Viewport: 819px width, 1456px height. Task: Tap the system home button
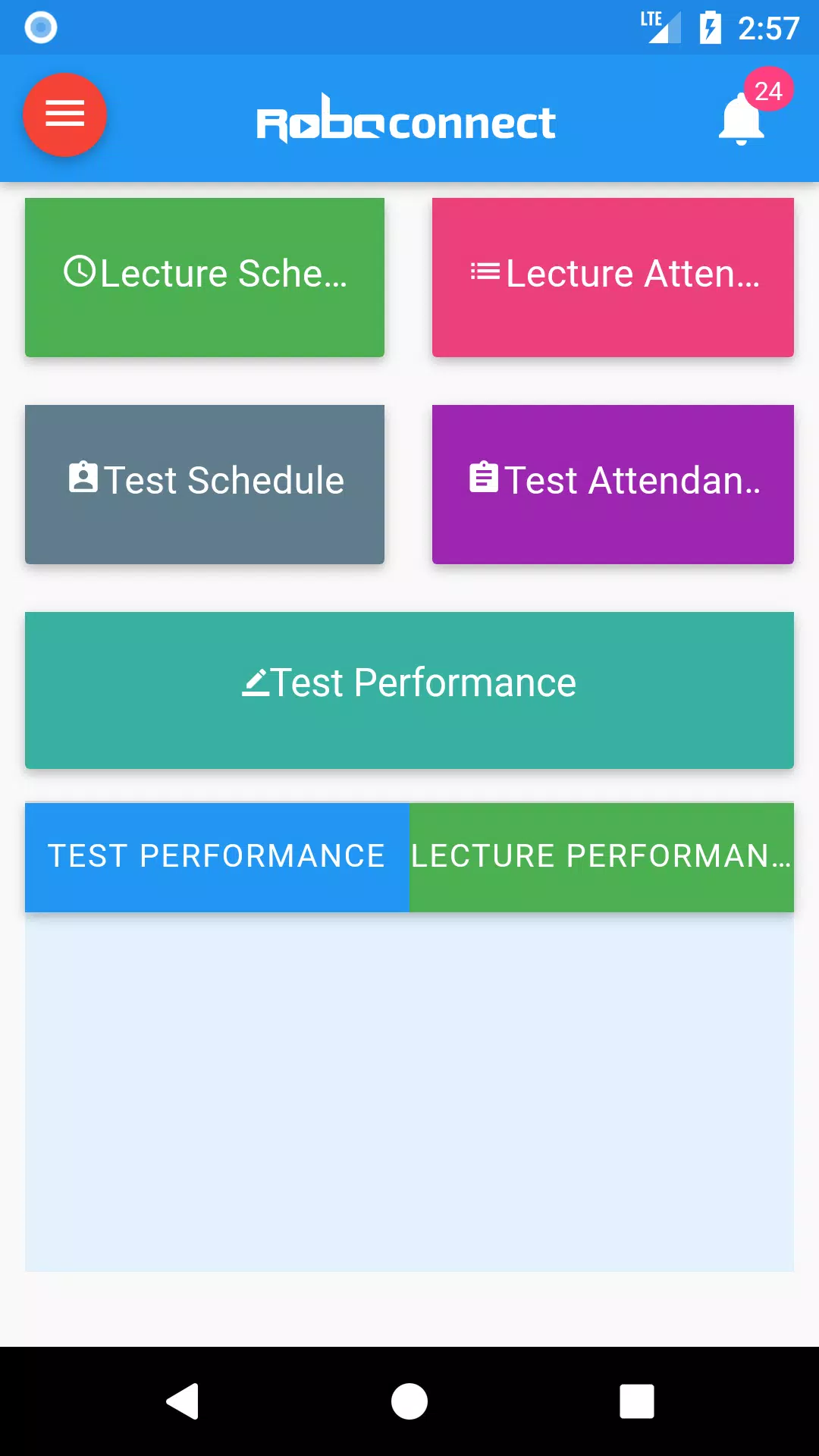409,1401
